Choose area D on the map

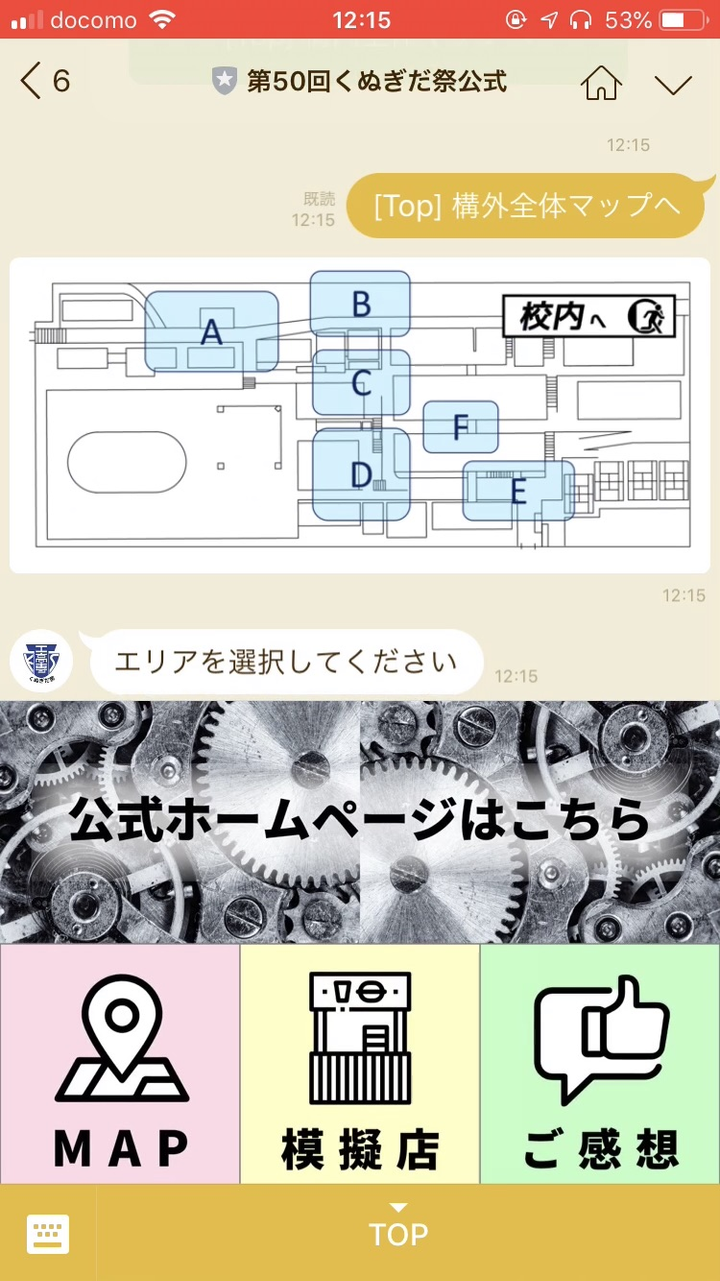(361, 474)
